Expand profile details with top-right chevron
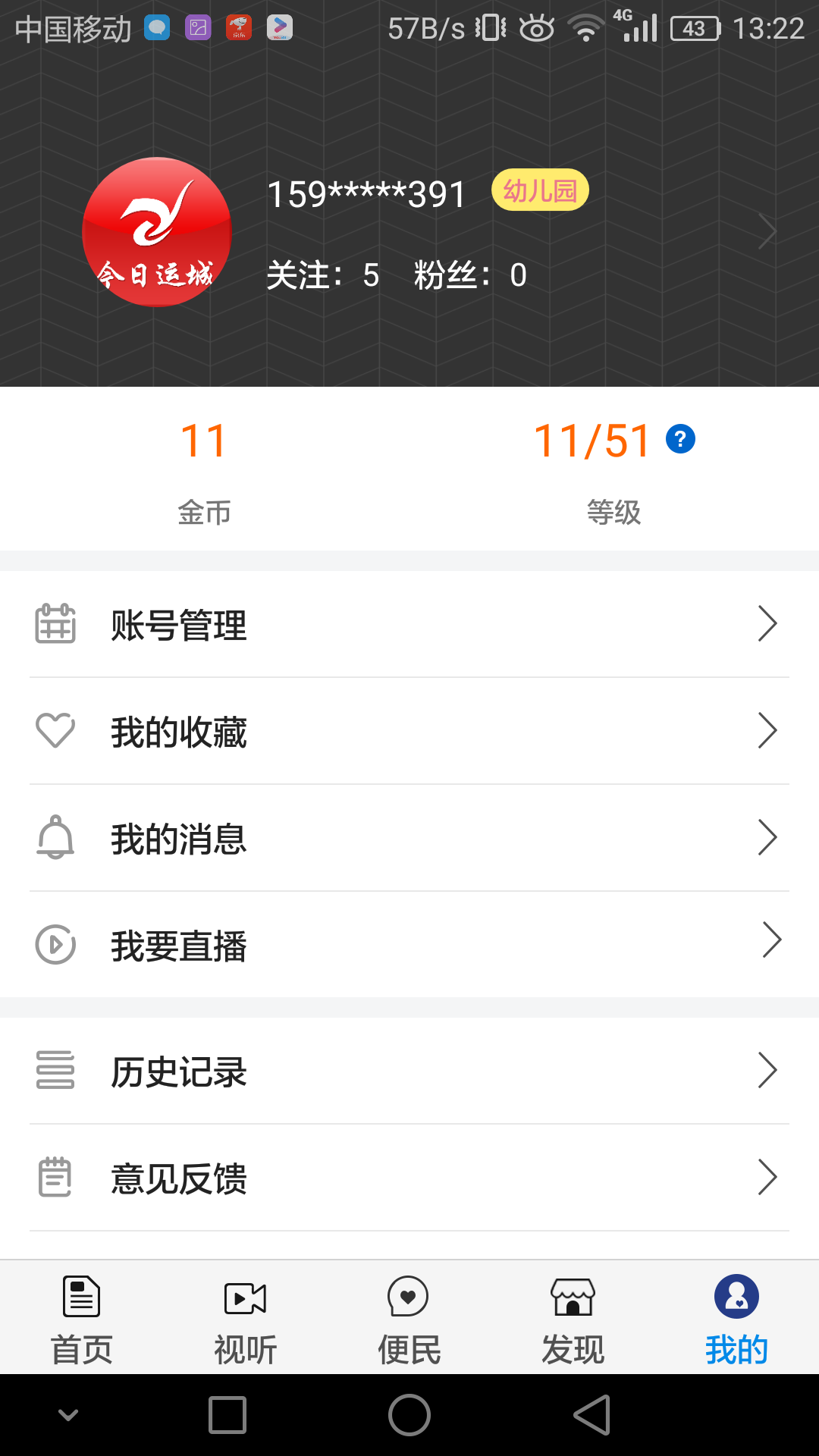This screenshot has width=819, height=1456. (x=769, y=231)
